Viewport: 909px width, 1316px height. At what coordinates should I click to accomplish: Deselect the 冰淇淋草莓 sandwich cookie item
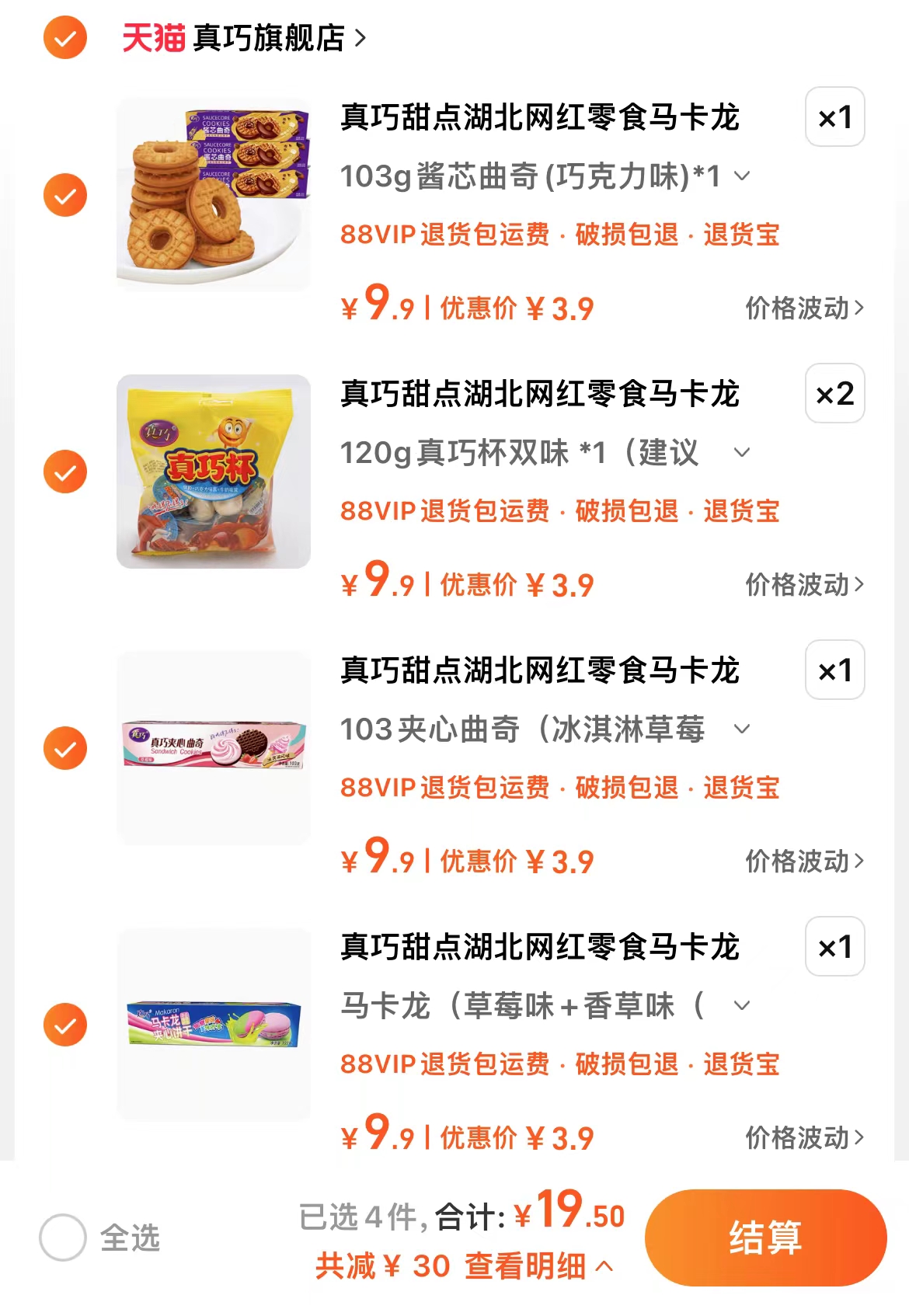tap(64, 746)
